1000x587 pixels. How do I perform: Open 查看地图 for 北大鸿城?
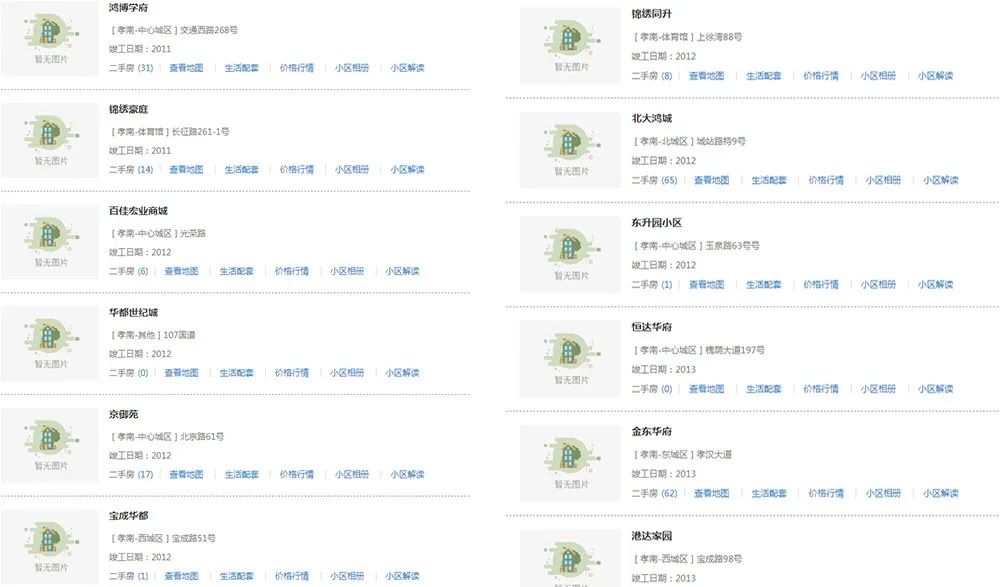(711, 181)
